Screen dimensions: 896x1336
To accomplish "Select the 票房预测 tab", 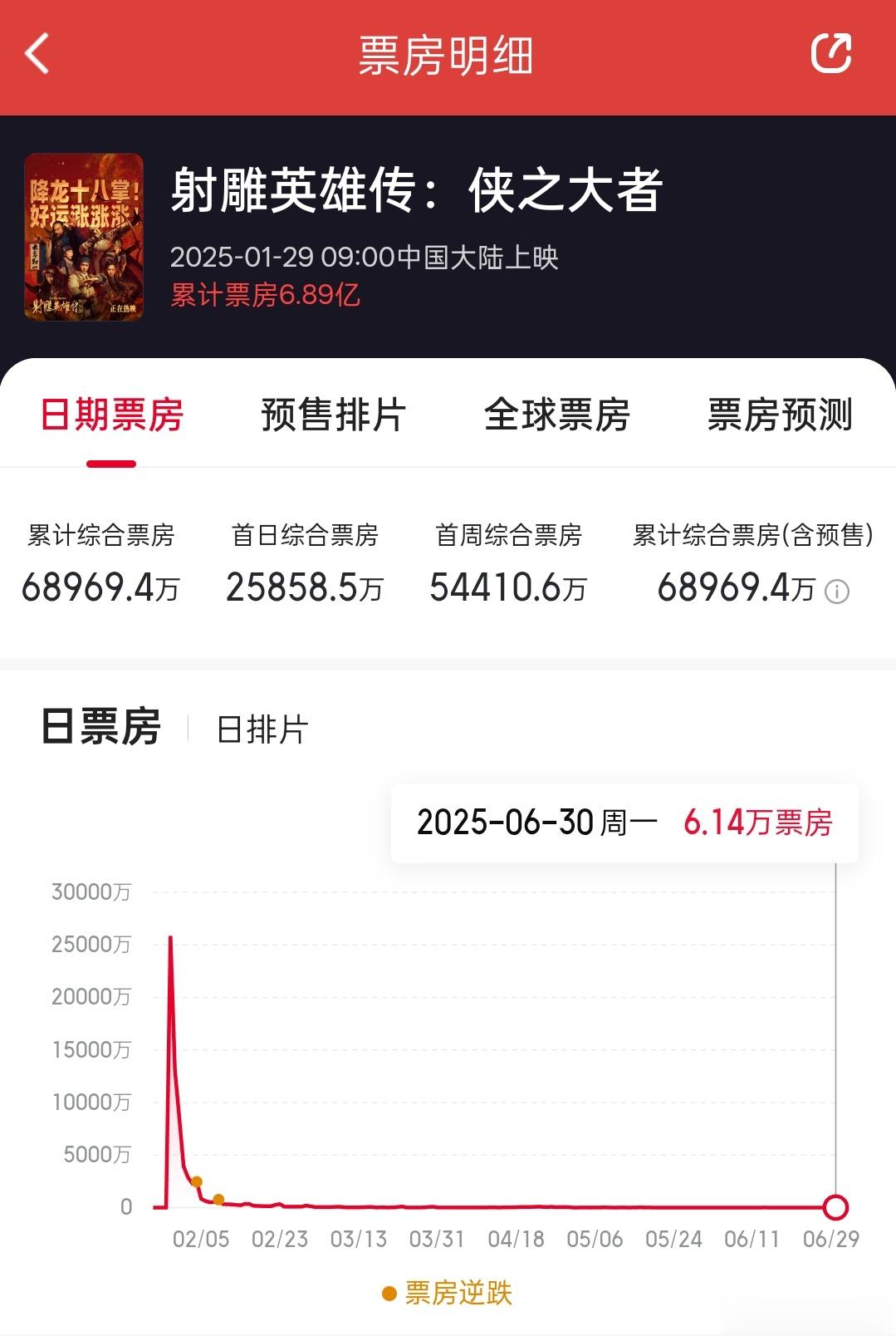I will (777, 417).
